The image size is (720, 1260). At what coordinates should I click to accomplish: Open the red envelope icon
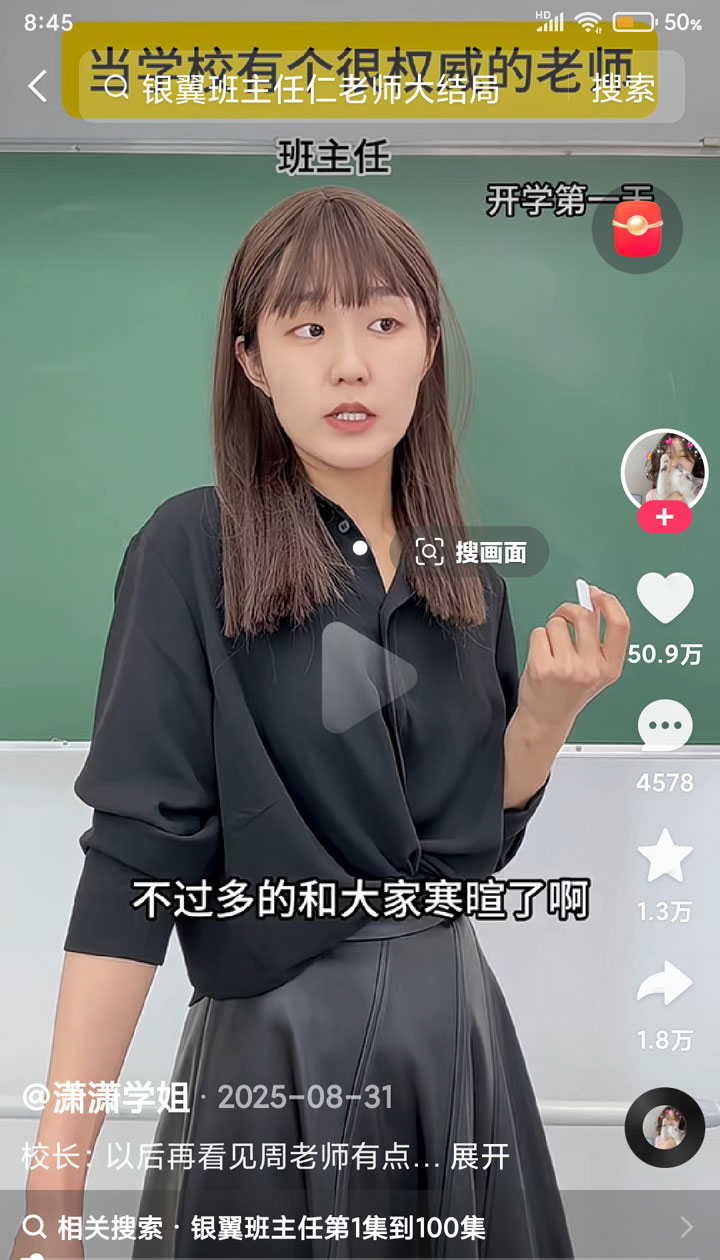[637, 229]
